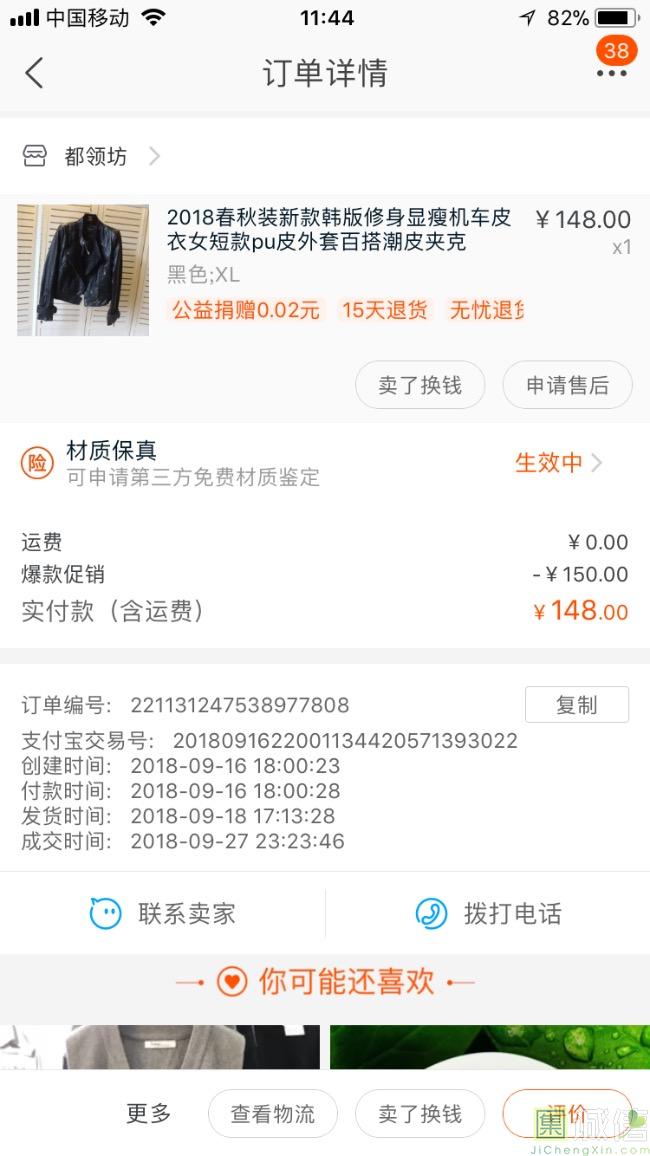Call the seller using 拨打电话

click(488, 913)
